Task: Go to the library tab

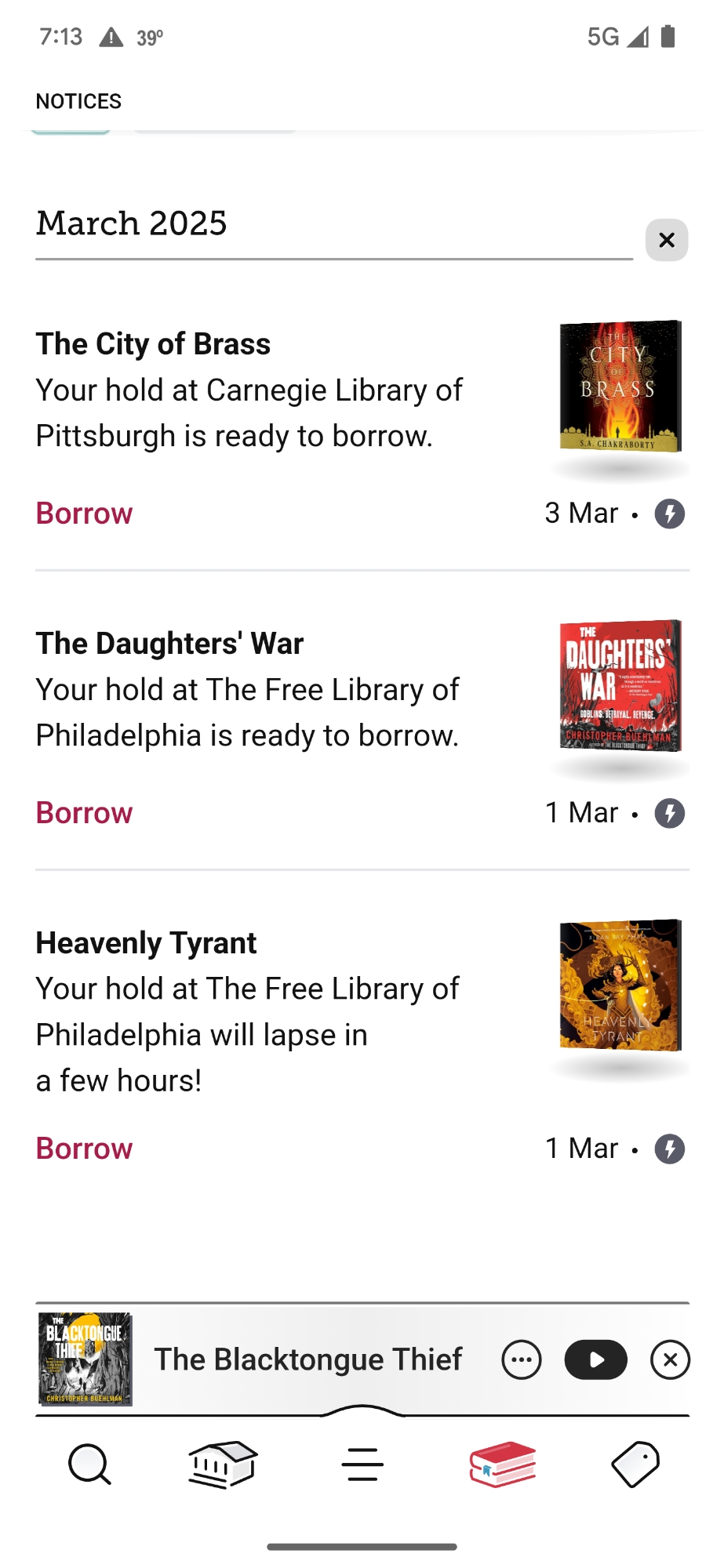Action: pos(223,1464)
